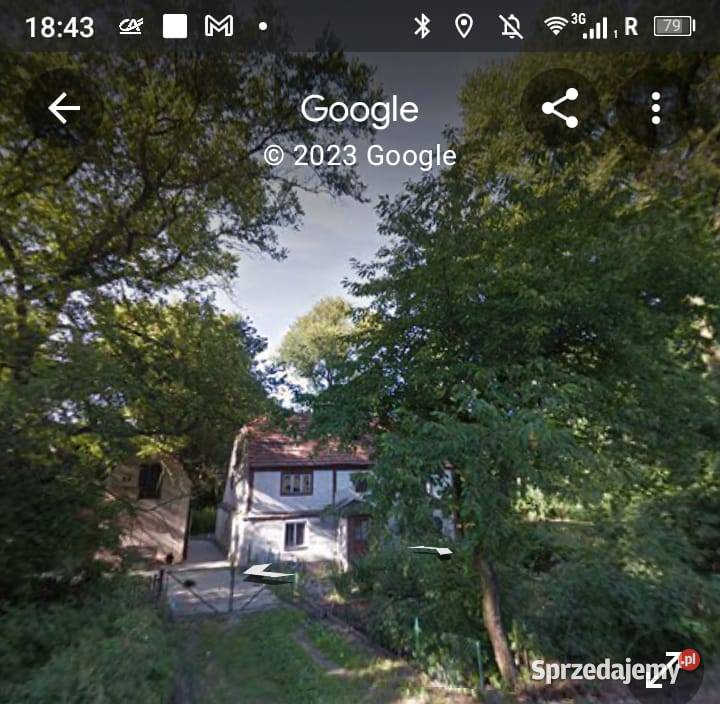The image size is (720, 704).
Task: Move along the road using the right-pointing arrow
Action: [x=430, y=551]
